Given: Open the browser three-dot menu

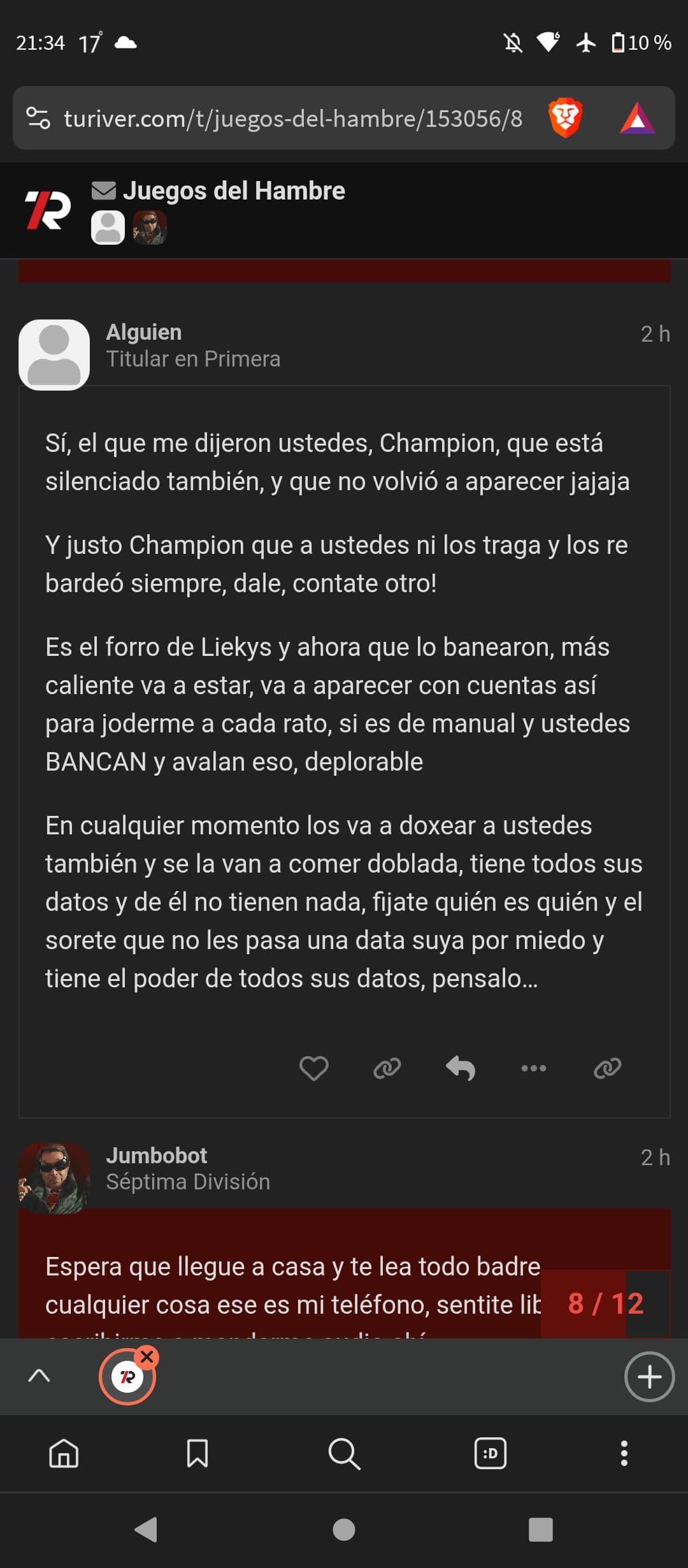Looking at the screenshot, I should point(624,1454).
